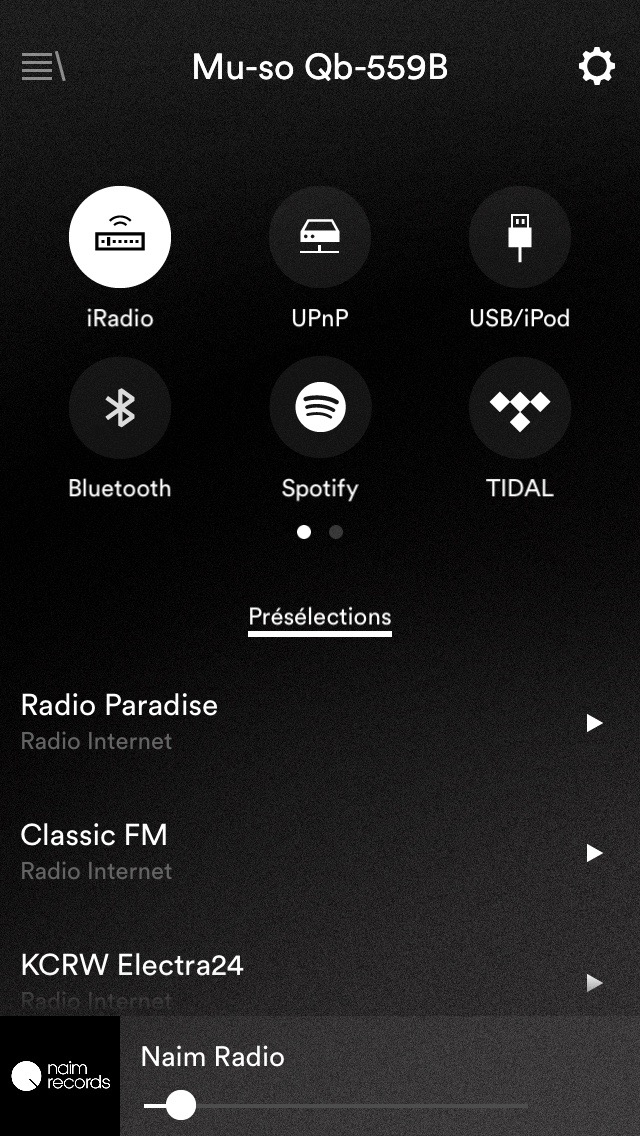This screenshot has width=640, height=1136.
Task: Select the Présélections tab
Action: pyautogui.click(x=320, y=617)
